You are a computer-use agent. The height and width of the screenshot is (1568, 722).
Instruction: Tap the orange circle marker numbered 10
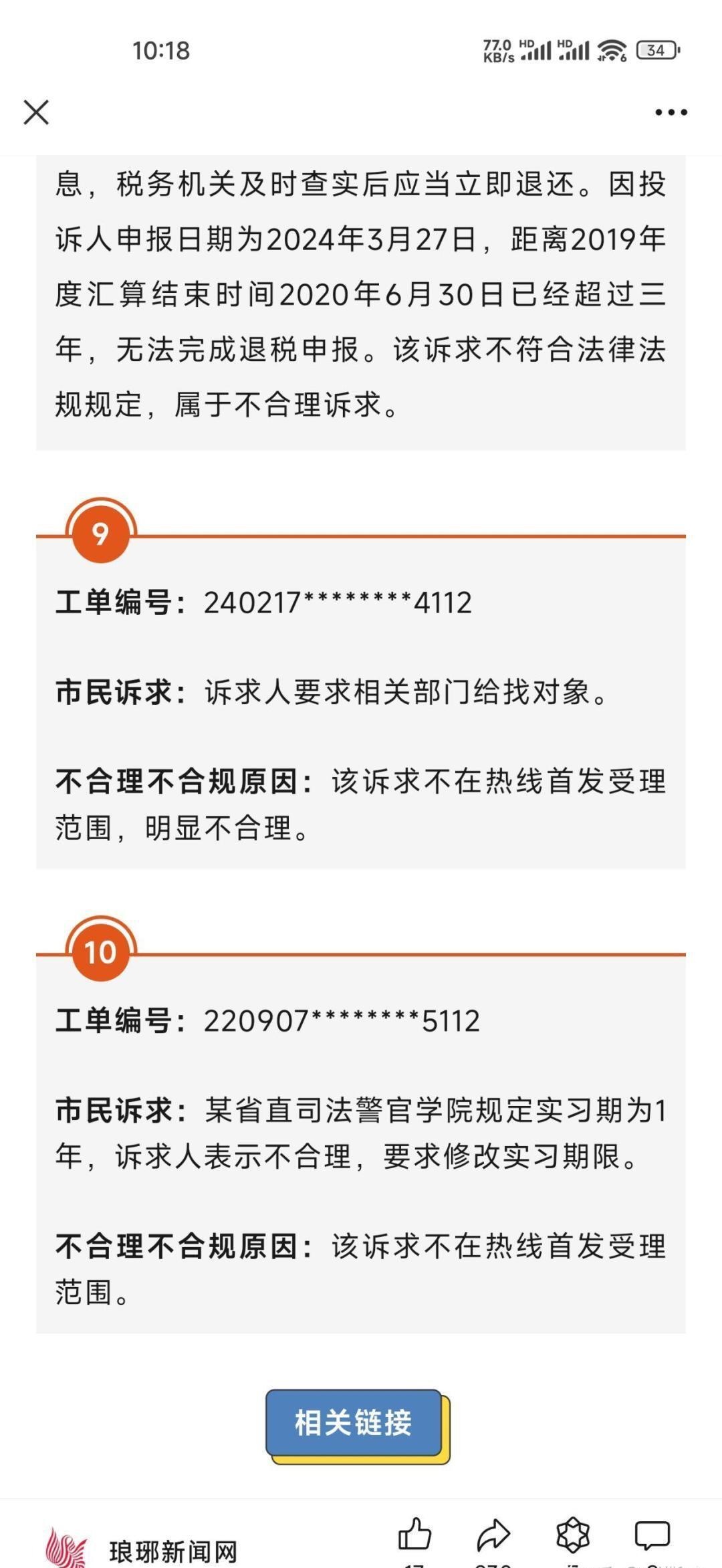[x=100, y=951]
